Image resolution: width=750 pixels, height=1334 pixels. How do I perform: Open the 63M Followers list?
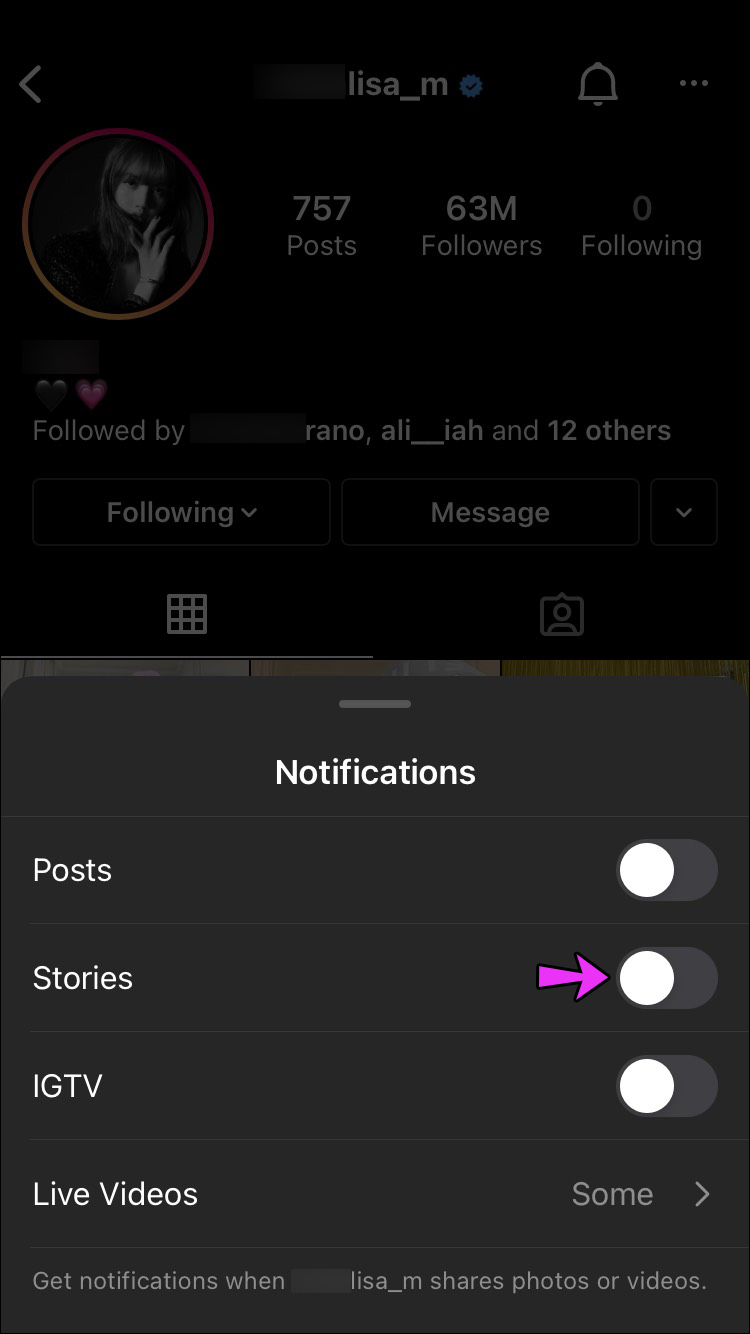(481, 226)
